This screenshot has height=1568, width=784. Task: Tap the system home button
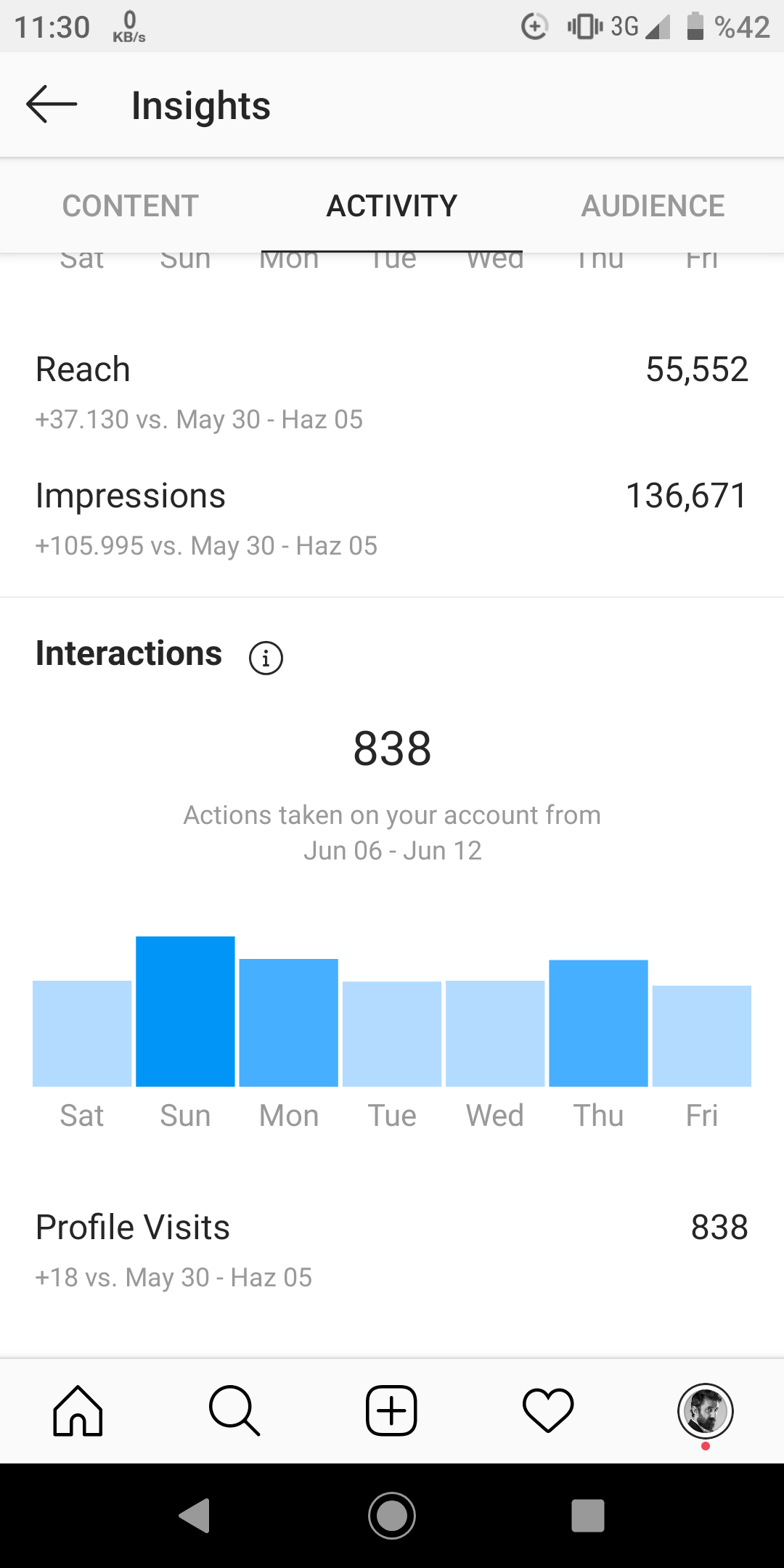[x=392, y=1516]
